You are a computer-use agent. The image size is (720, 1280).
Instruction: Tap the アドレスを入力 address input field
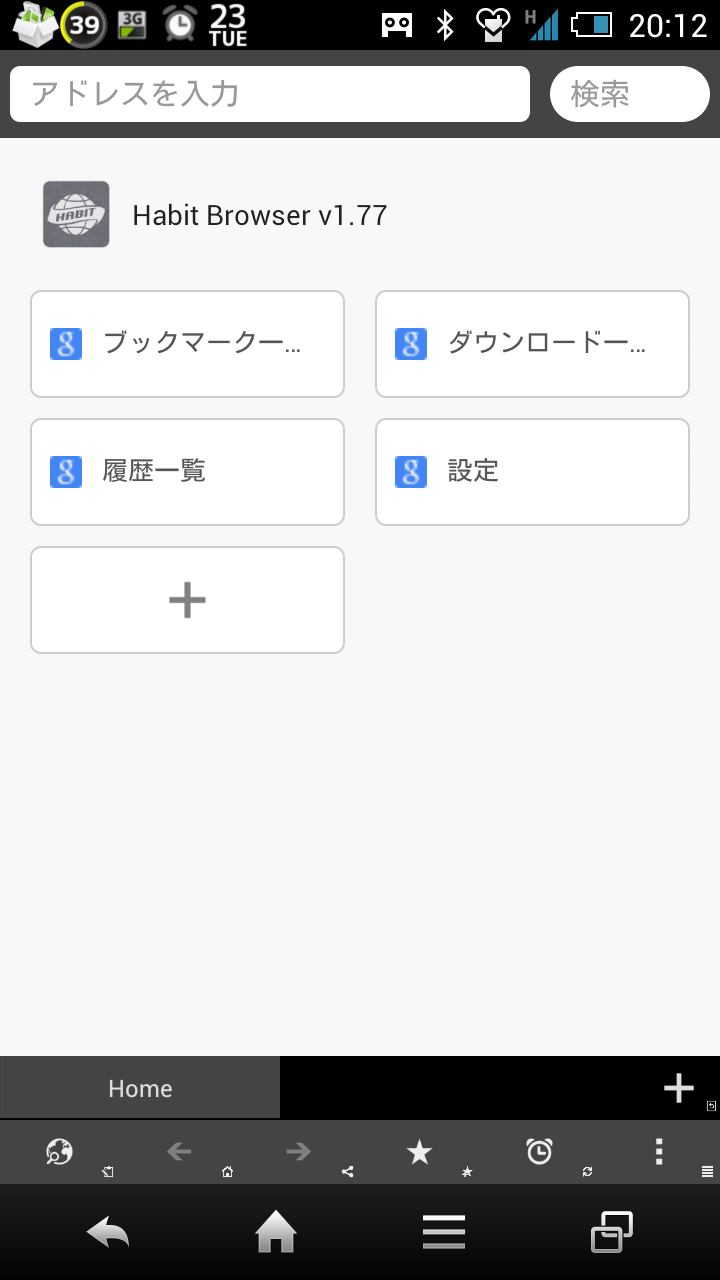270,94
